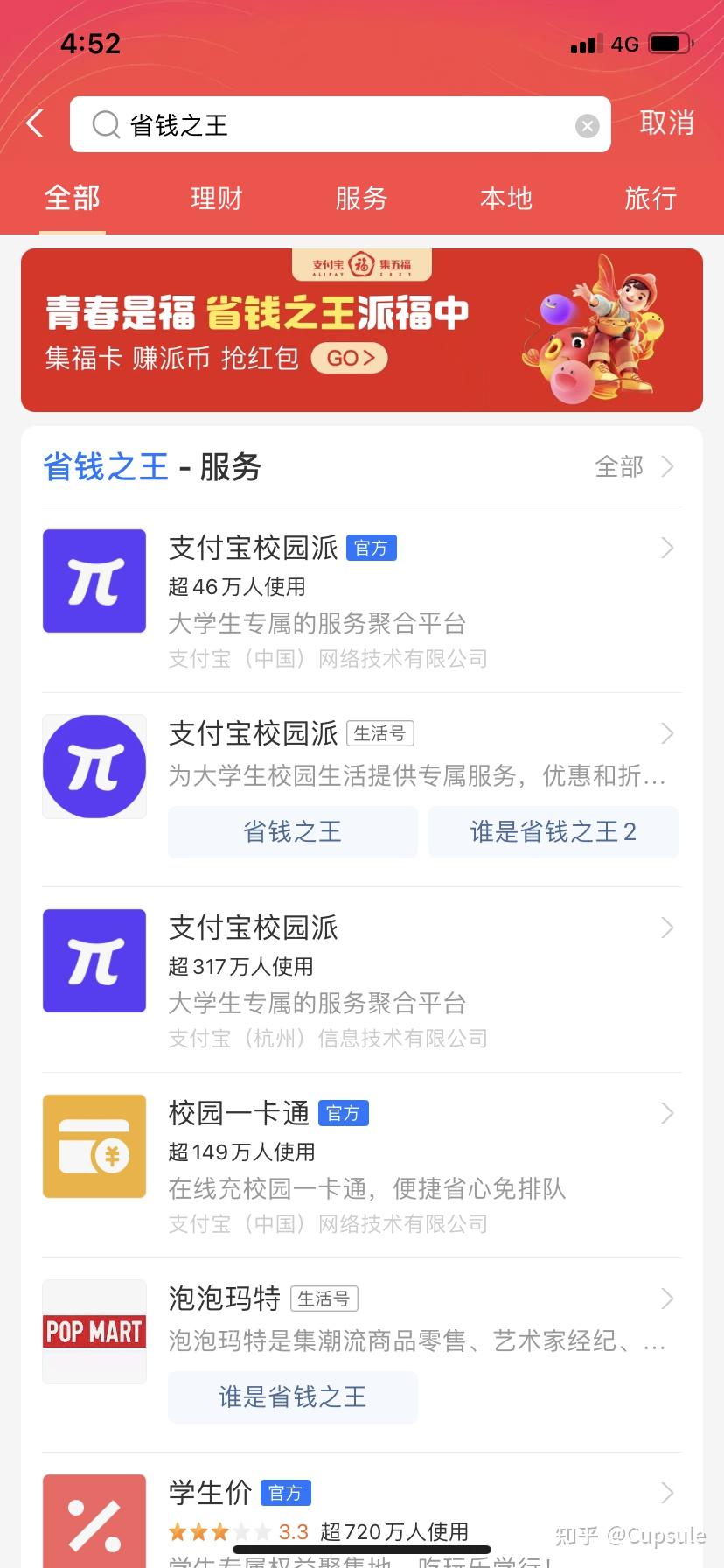View all services via 全部 link
The height and width of the screenshot is (1568, 724).
(x=634, y=466)
